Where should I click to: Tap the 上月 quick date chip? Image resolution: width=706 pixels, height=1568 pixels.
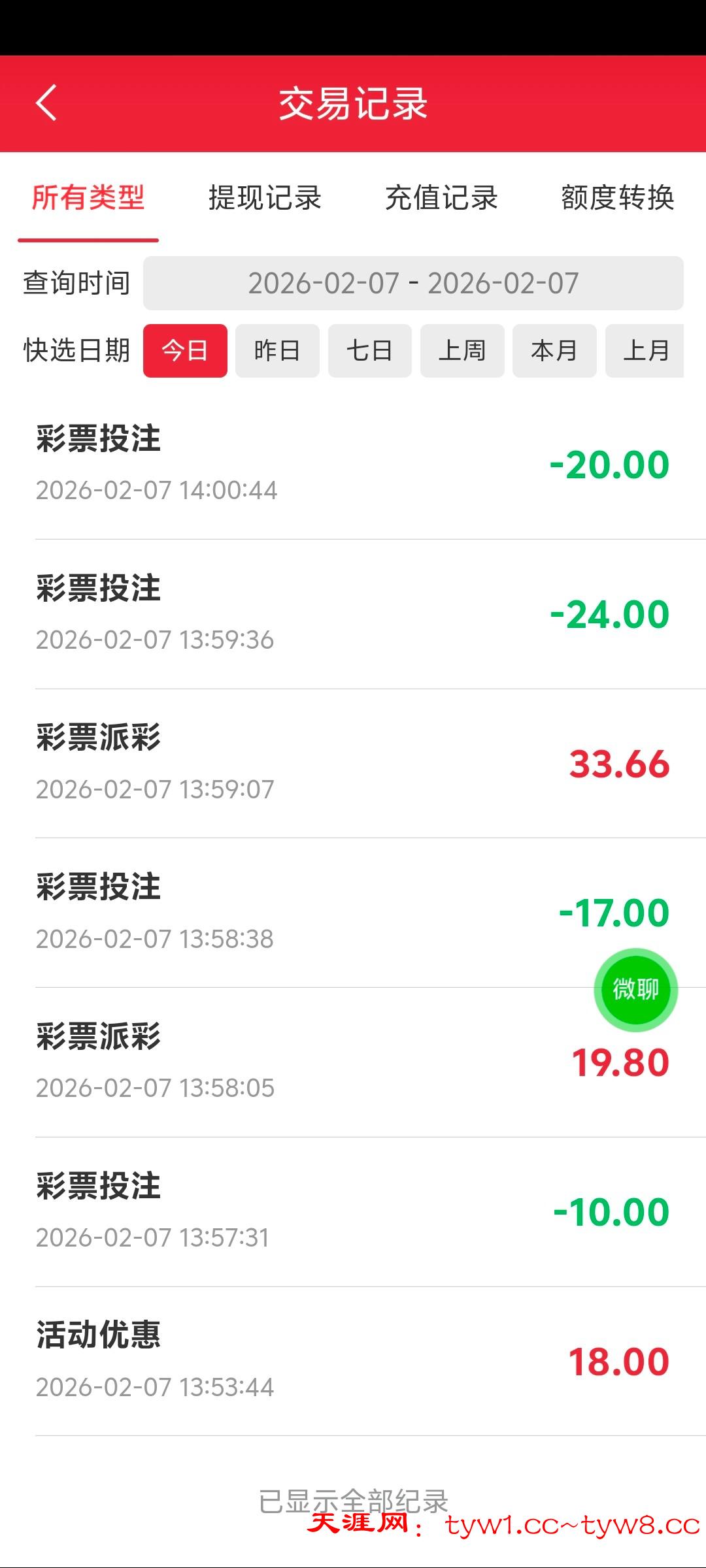[645, 351]
